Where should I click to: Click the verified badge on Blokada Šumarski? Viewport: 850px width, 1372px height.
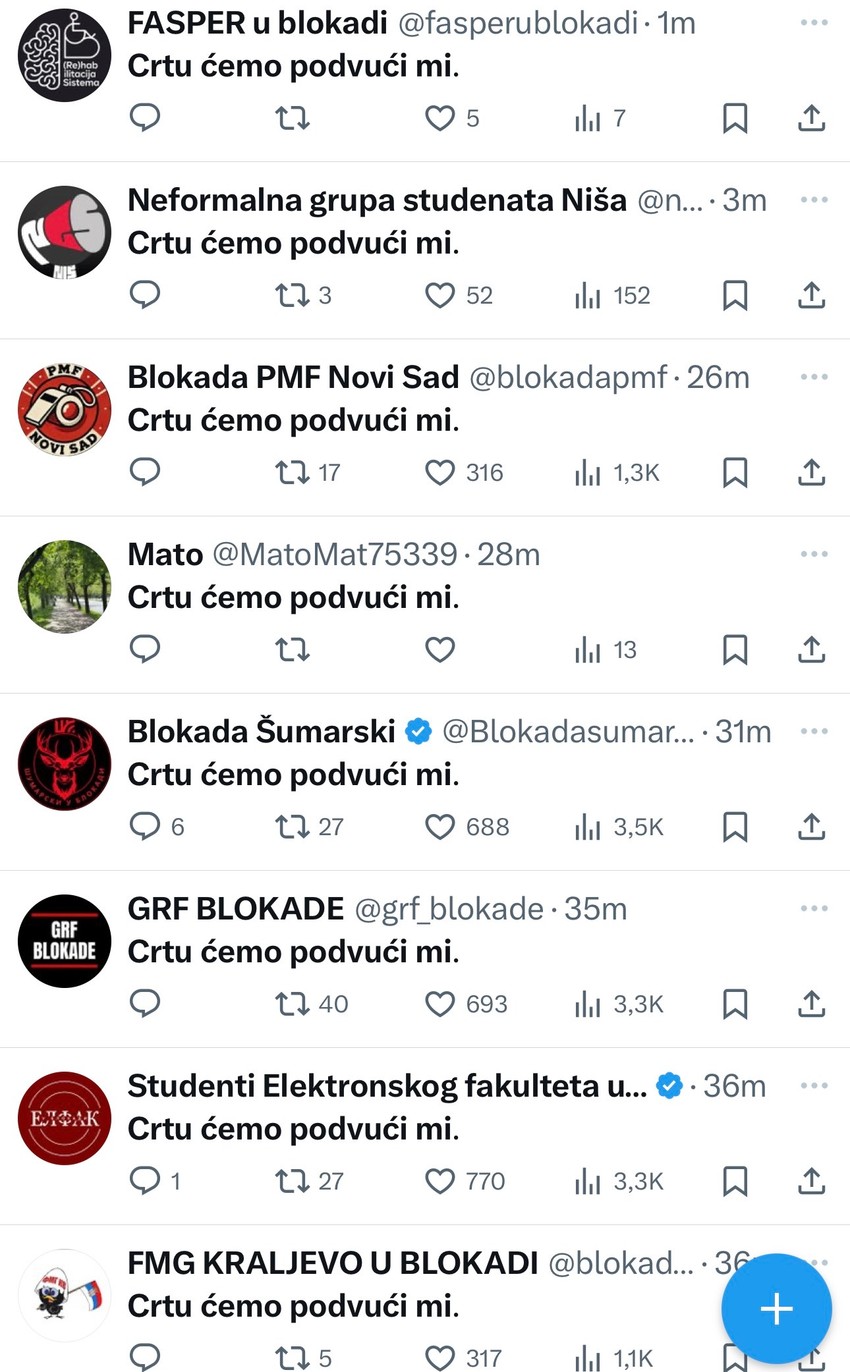419,731
